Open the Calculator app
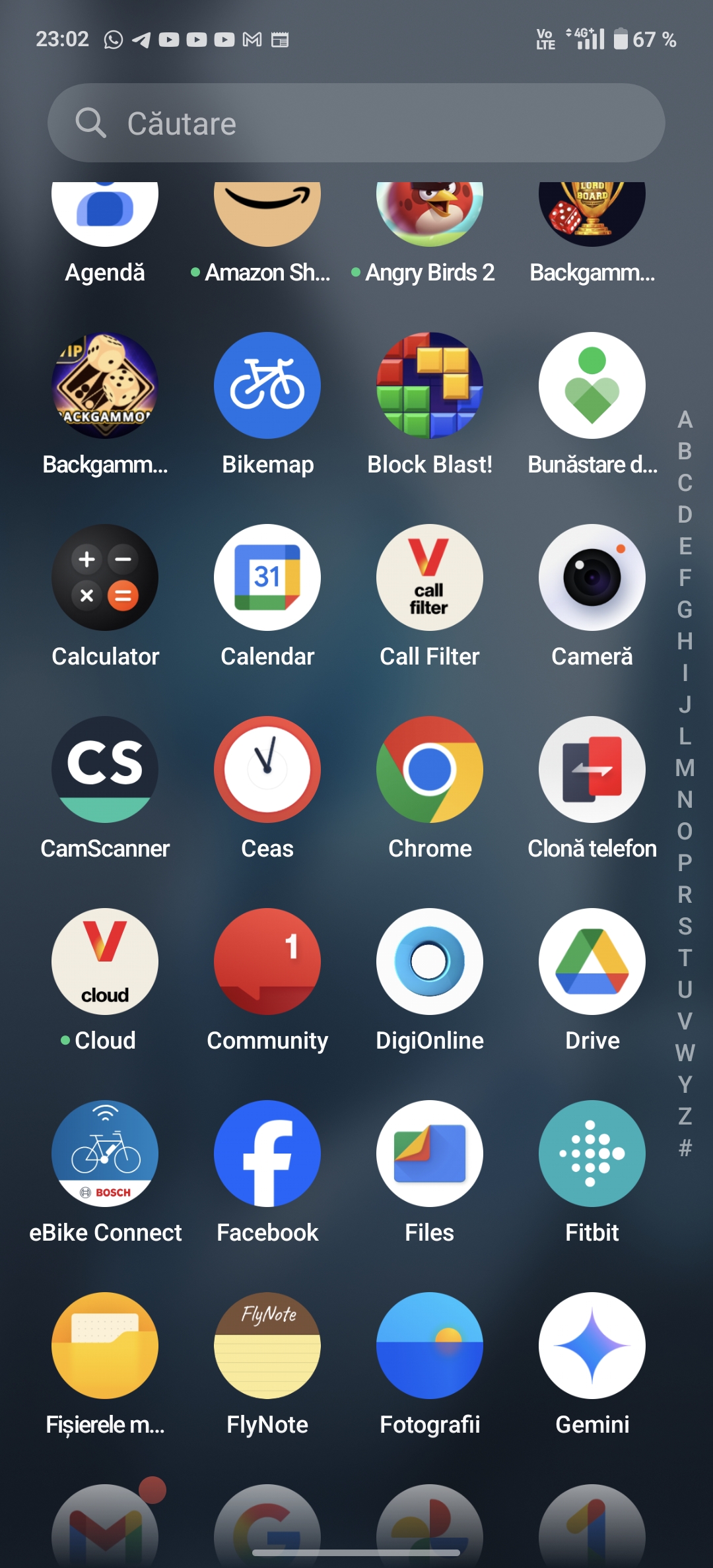713x1568 pixels. pos(105,577)
